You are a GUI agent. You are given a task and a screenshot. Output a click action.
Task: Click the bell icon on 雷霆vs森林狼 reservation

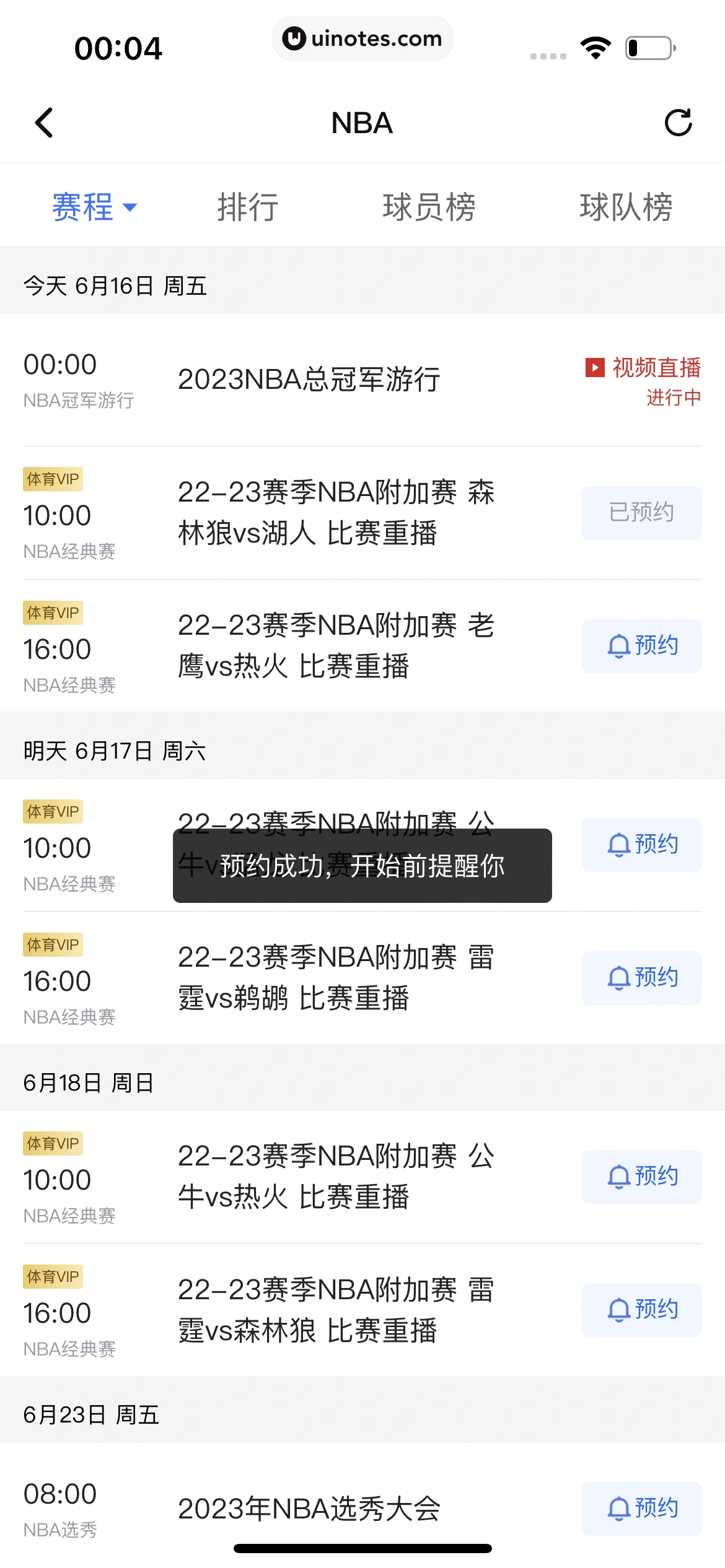[617, 1310]
